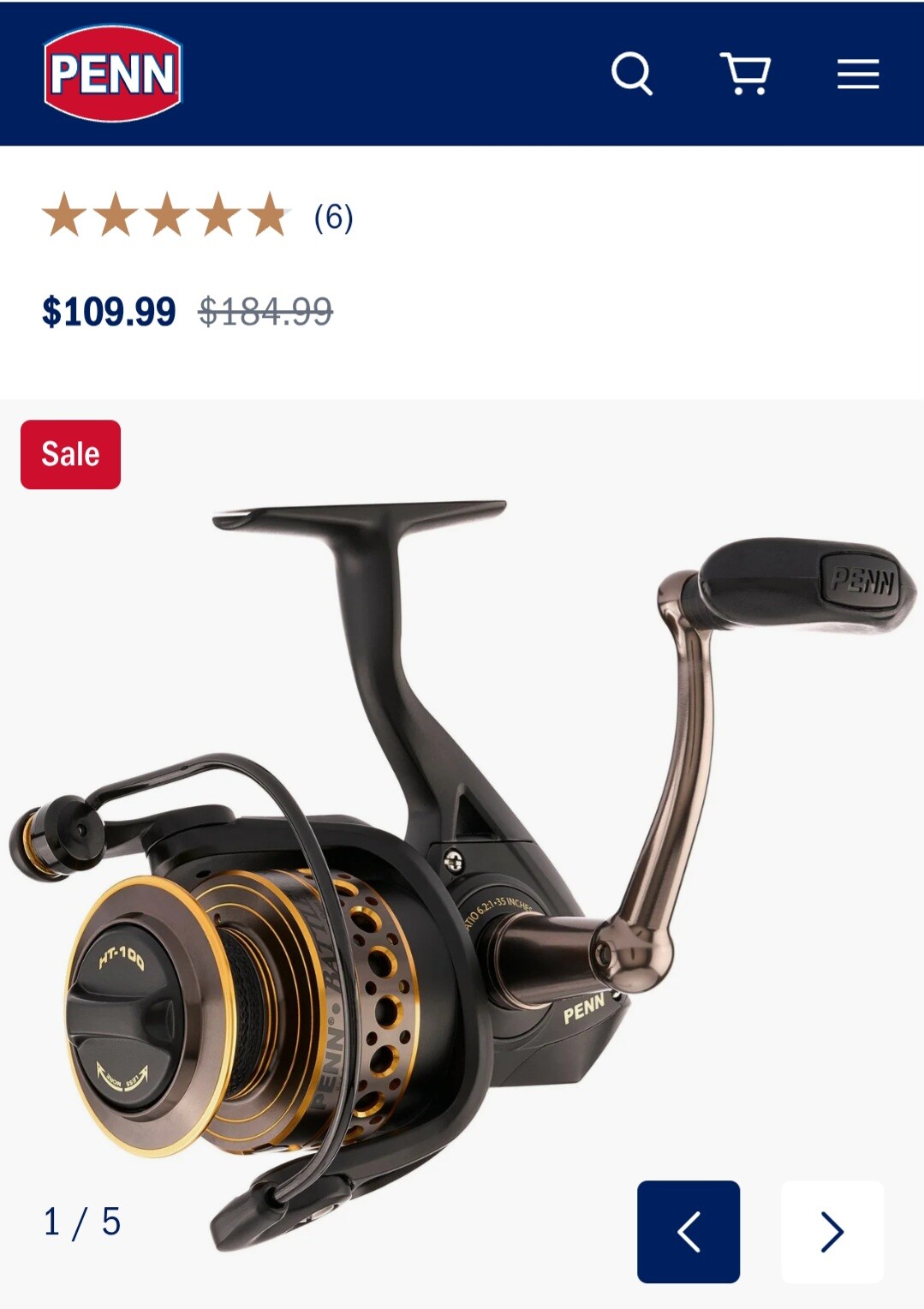Show the previous product image
924x1309 pixels.
point(688,1231)
